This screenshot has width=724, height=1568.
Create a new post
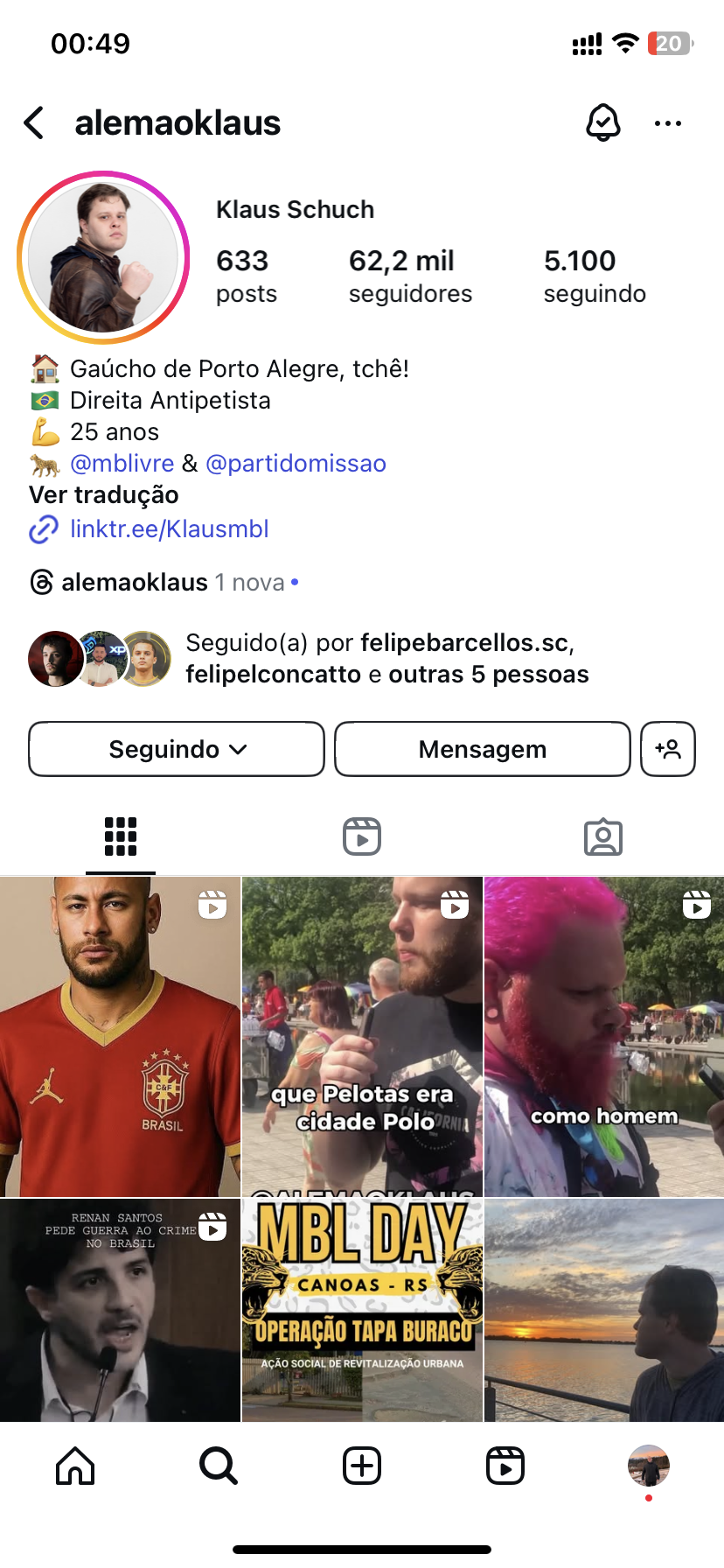coord(362,1466)
